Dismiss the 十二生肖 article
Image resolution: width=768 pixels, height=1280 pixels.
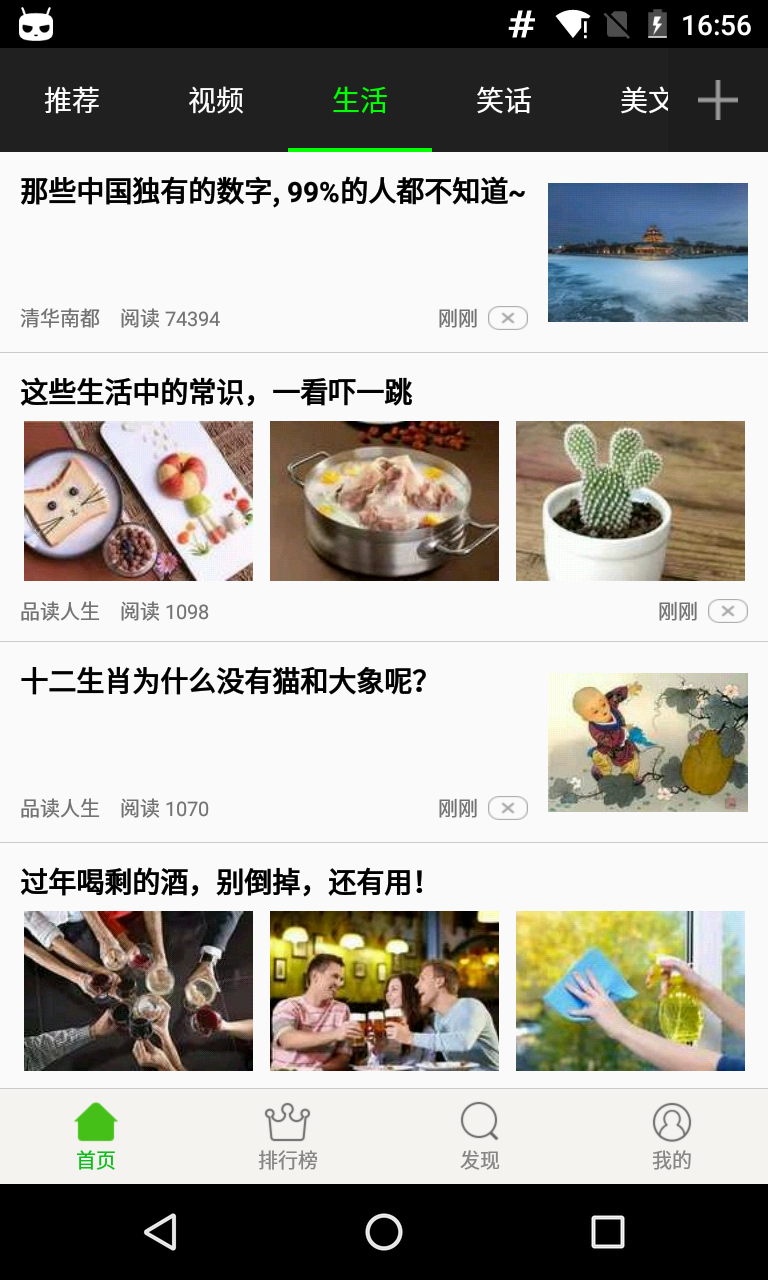pos(508,808)
